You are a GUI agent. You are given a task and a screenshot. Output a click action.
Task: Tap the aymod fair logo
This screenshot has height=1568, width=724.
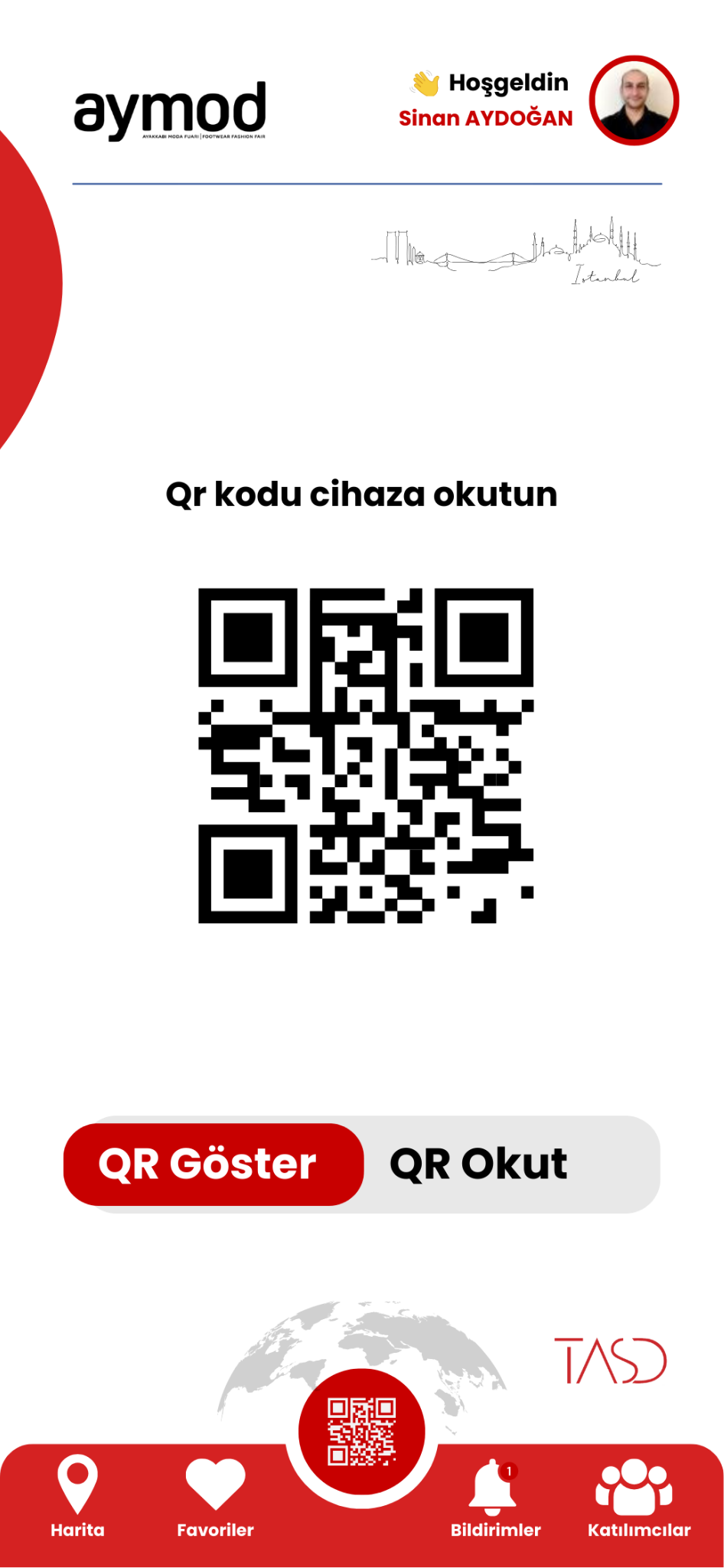click(x=170, y=111)
